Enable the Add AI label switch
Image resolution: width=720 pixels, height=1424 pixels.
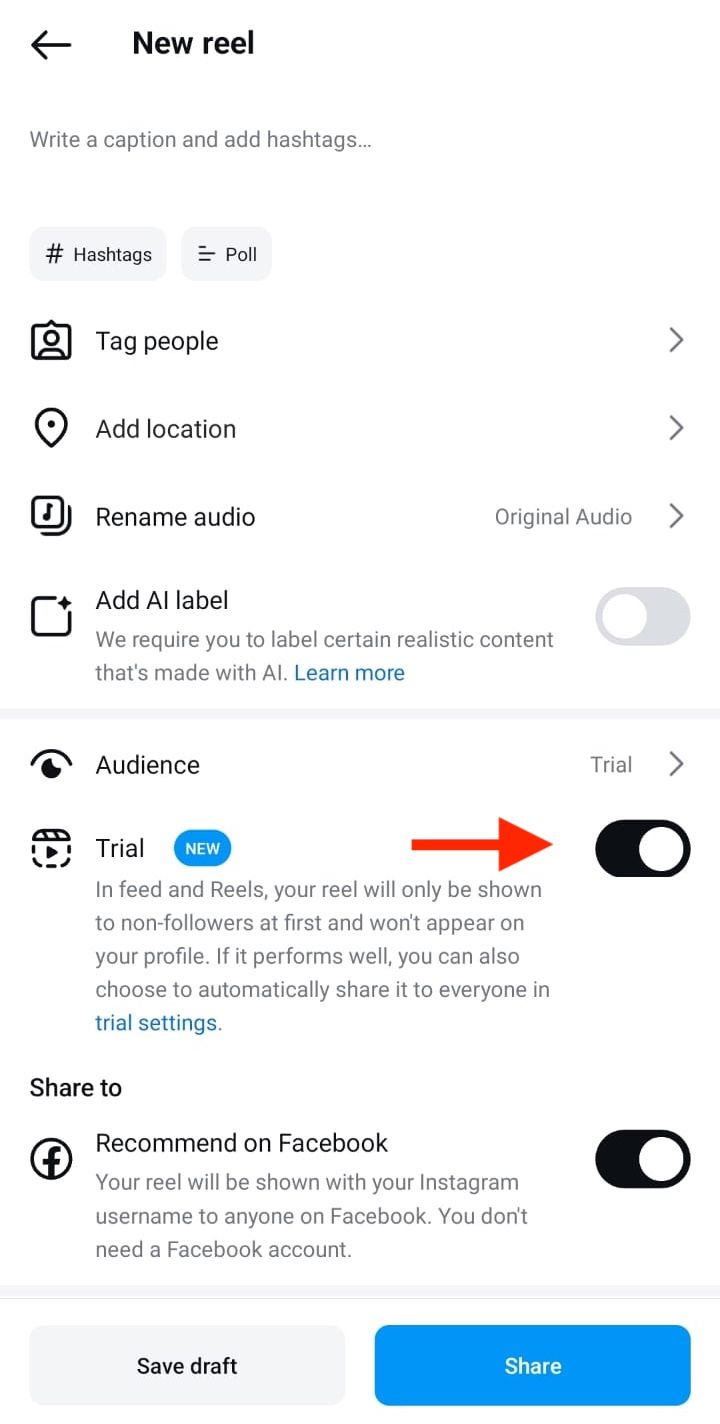pyautogui.click(x=642, y=617)
